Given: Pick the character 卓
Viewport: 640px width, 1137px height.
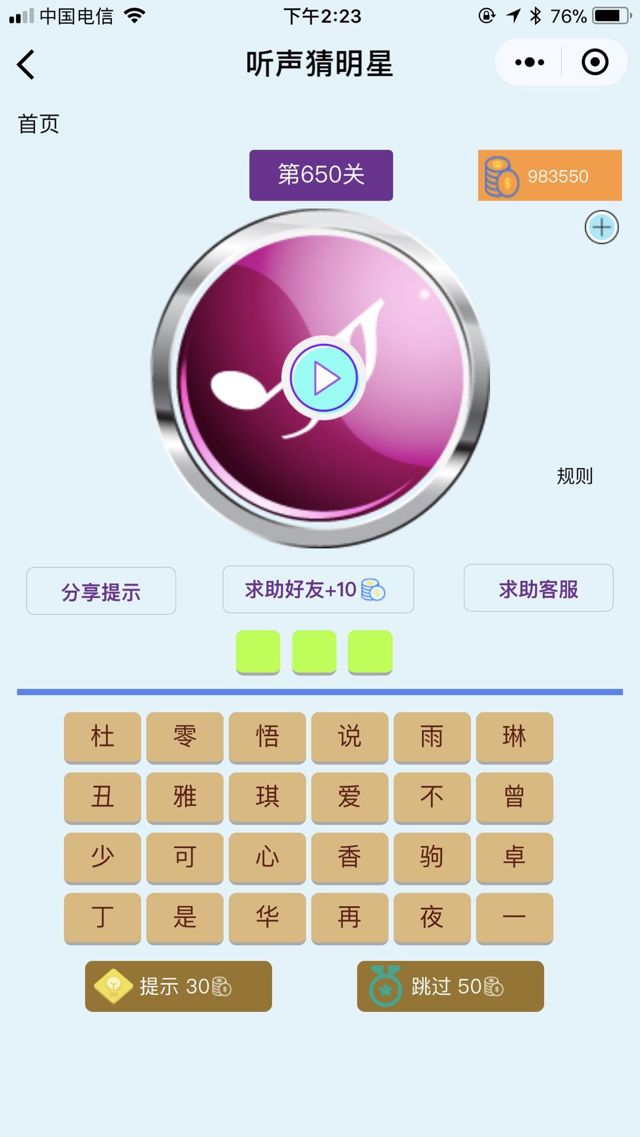Looking at the screenshot, I should coord(514,857).
